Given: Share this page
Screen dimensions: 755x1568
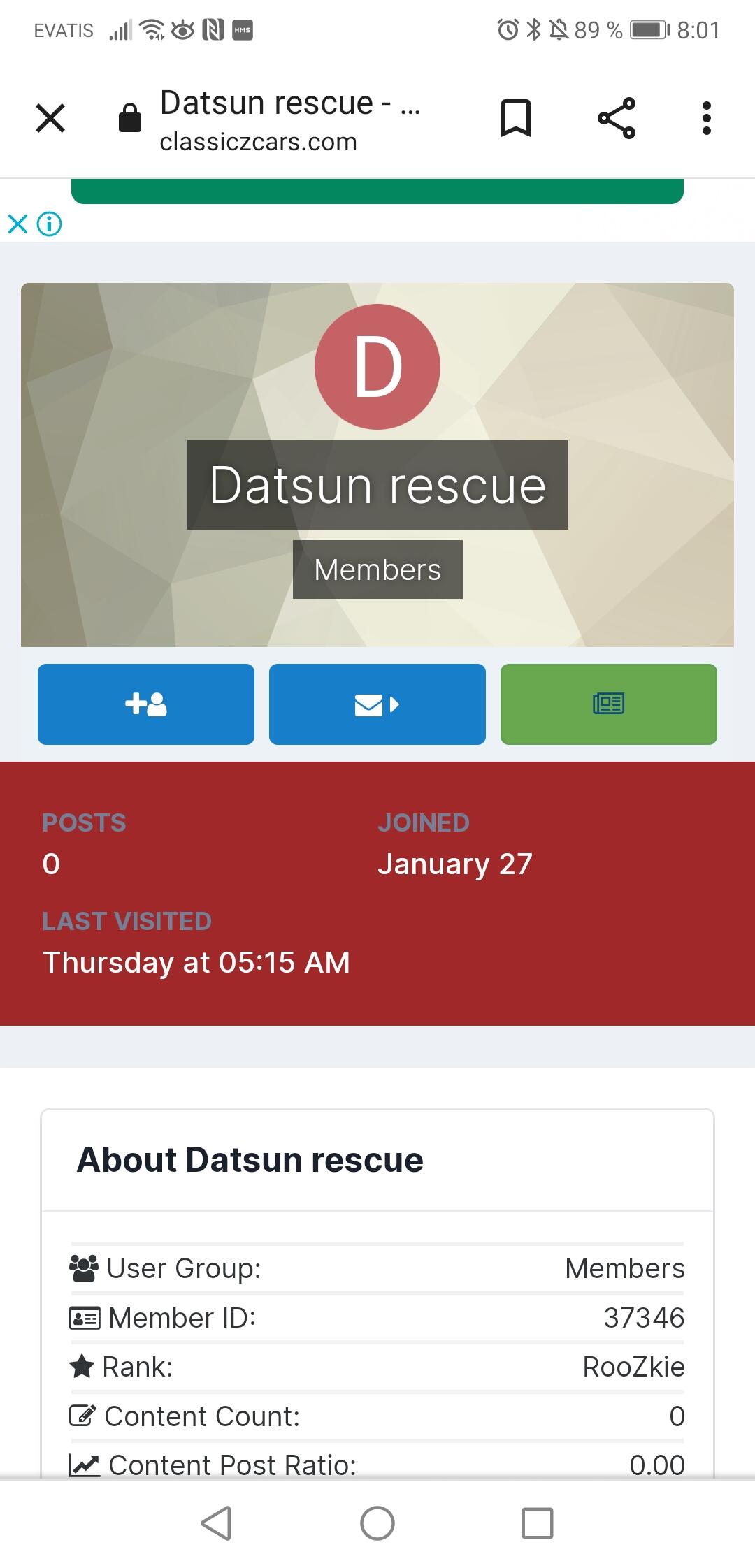Looking at the screenshot, I should [617, 118].
